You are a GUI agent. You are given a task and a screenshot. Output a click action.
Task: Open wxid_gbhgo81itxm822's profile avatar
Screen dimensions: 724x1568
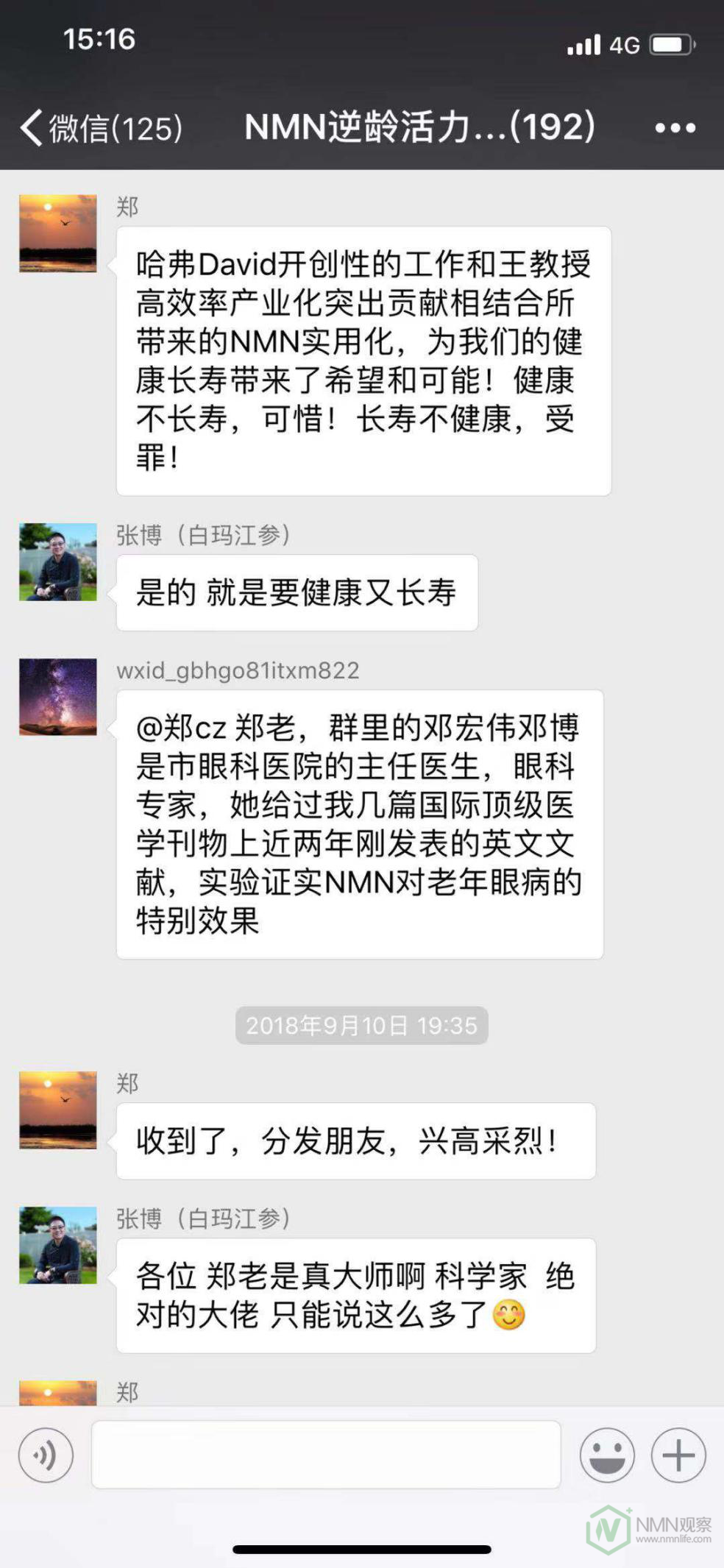pyautogui.click(x=58, y=697)
